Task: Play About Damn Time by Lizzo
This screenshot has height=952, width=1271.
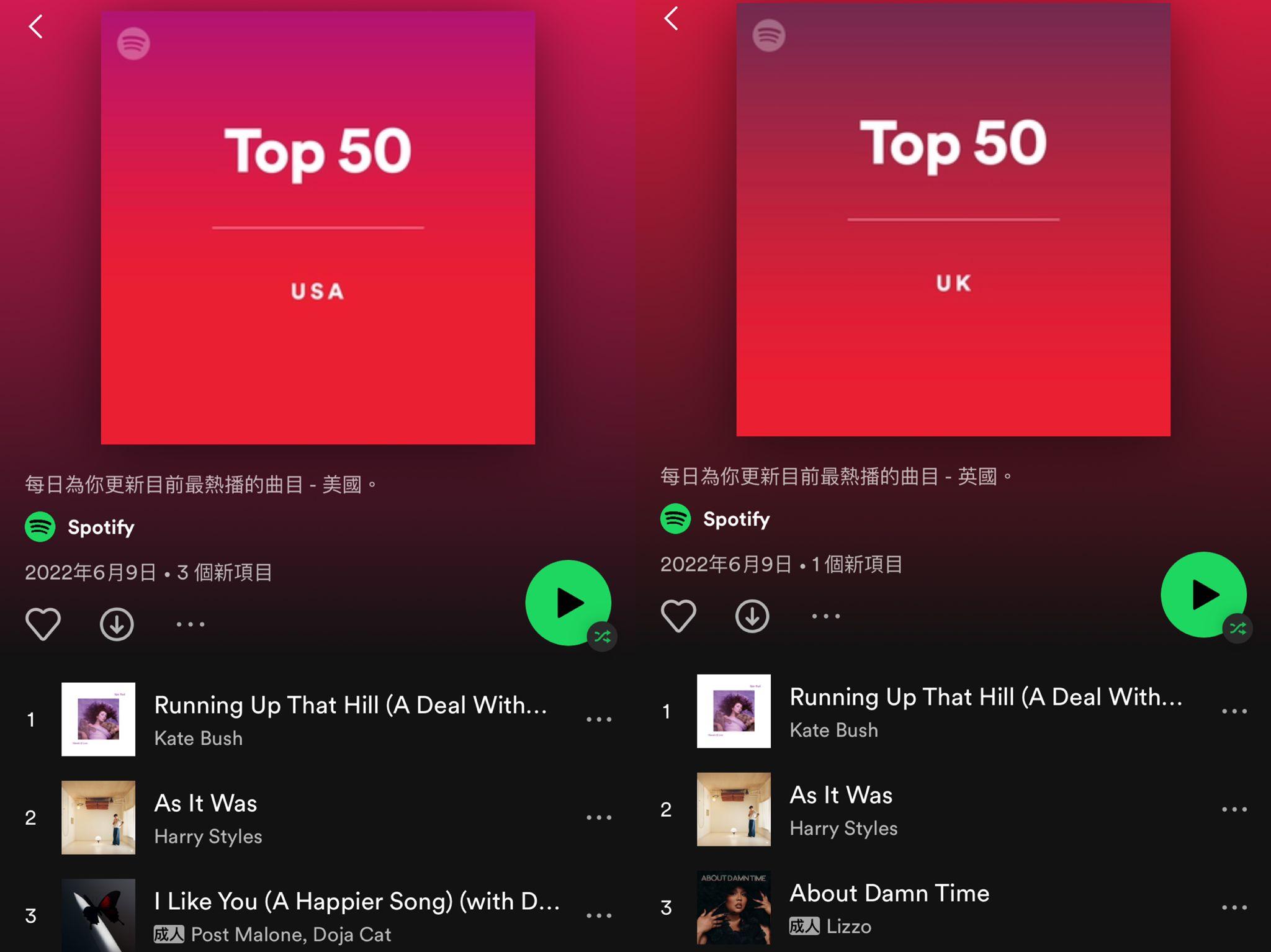Action: [x=889, y=907]
